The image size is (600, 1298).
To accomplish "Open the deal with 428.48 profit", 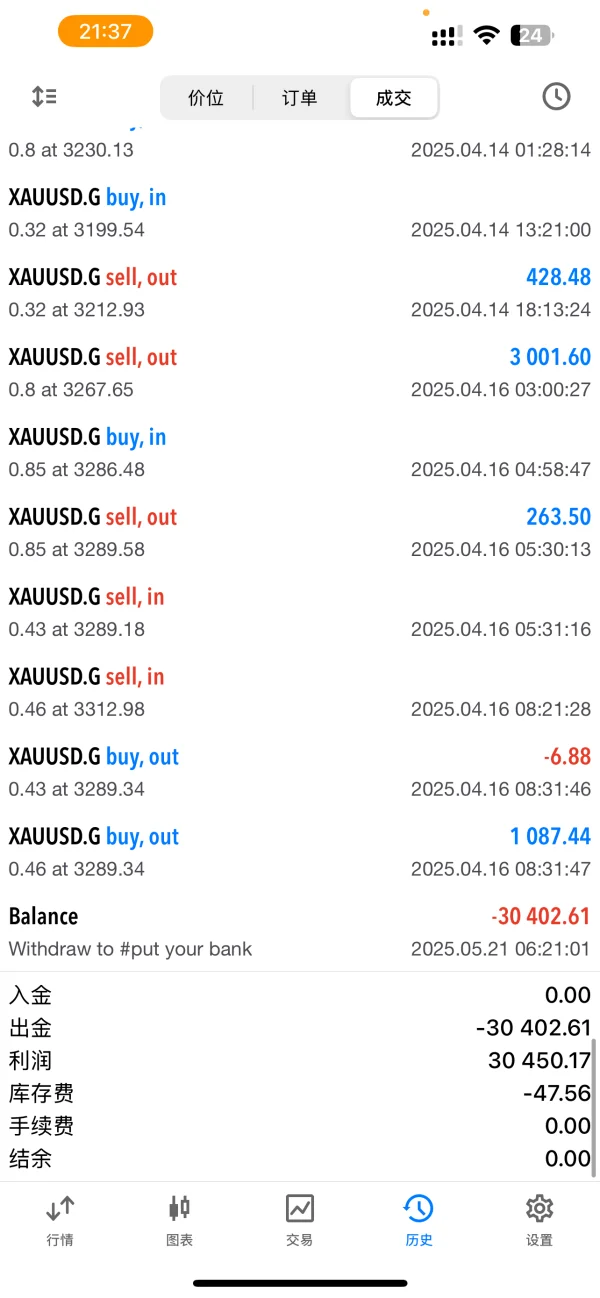I will click(x=300, y=292).
